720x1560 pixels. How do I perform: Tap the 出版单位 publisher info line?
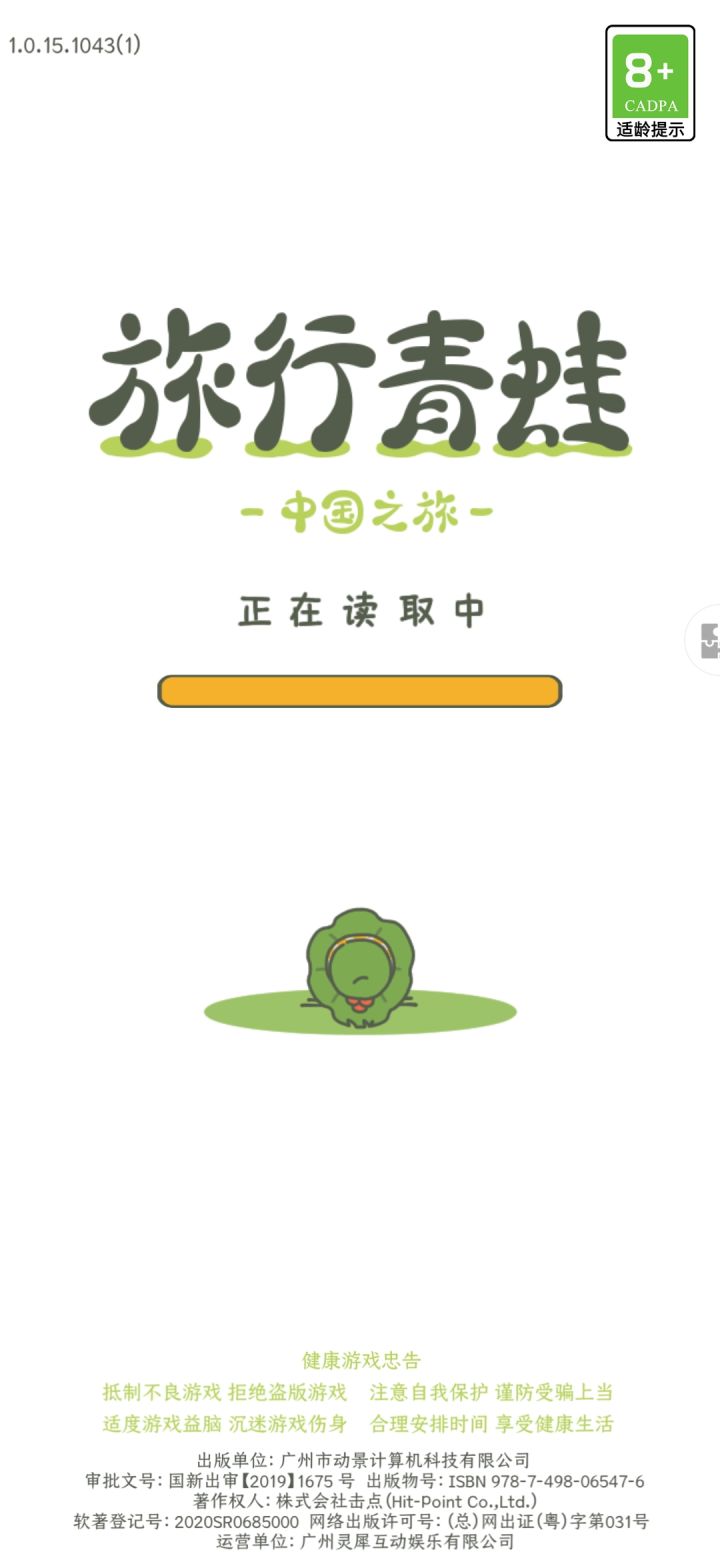tap(360, 1460)
